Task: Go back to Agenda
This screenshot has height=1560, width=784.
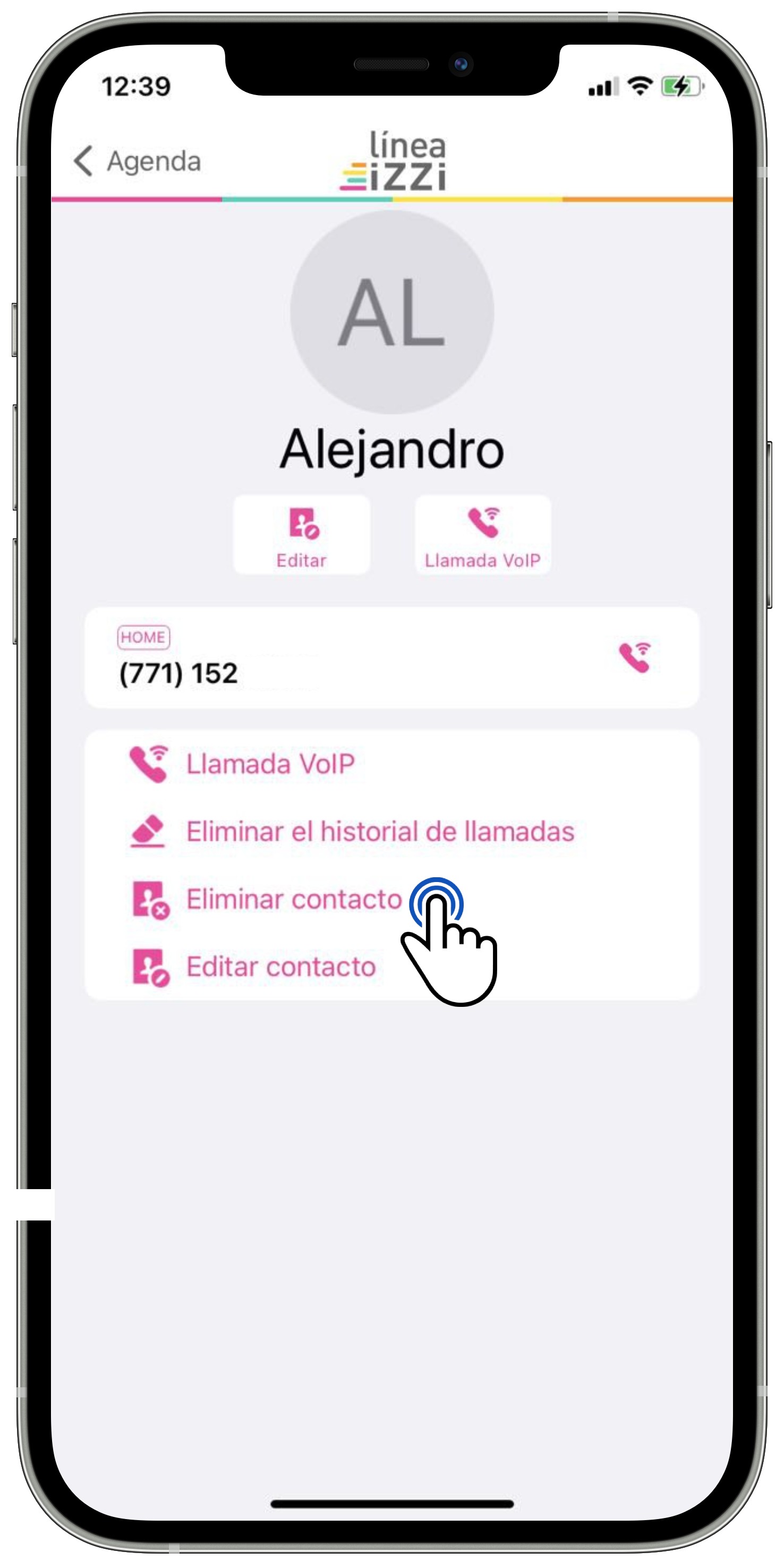Action: pyautogui.click(x=137, y=161)
